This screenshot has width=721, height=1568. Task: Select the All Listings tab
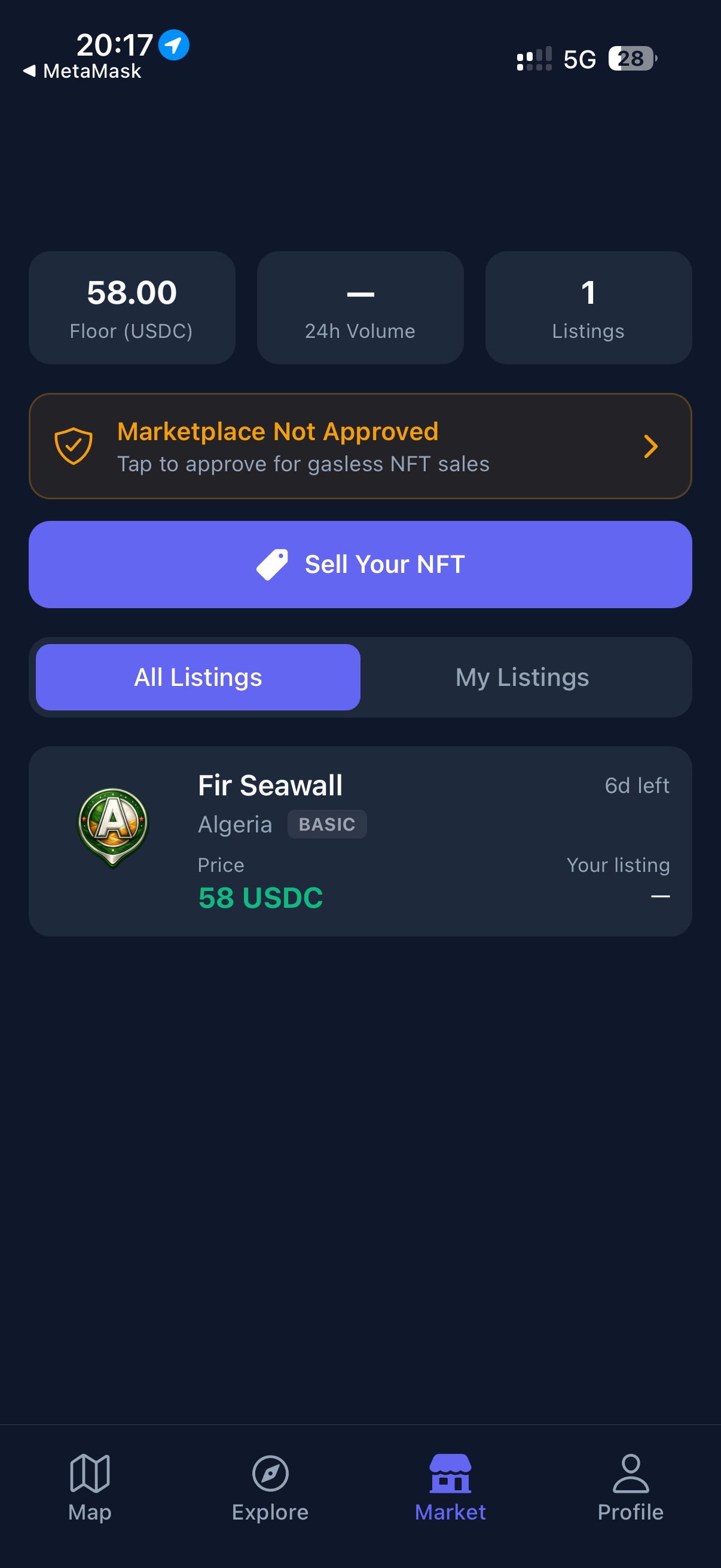tap(198, 678)
